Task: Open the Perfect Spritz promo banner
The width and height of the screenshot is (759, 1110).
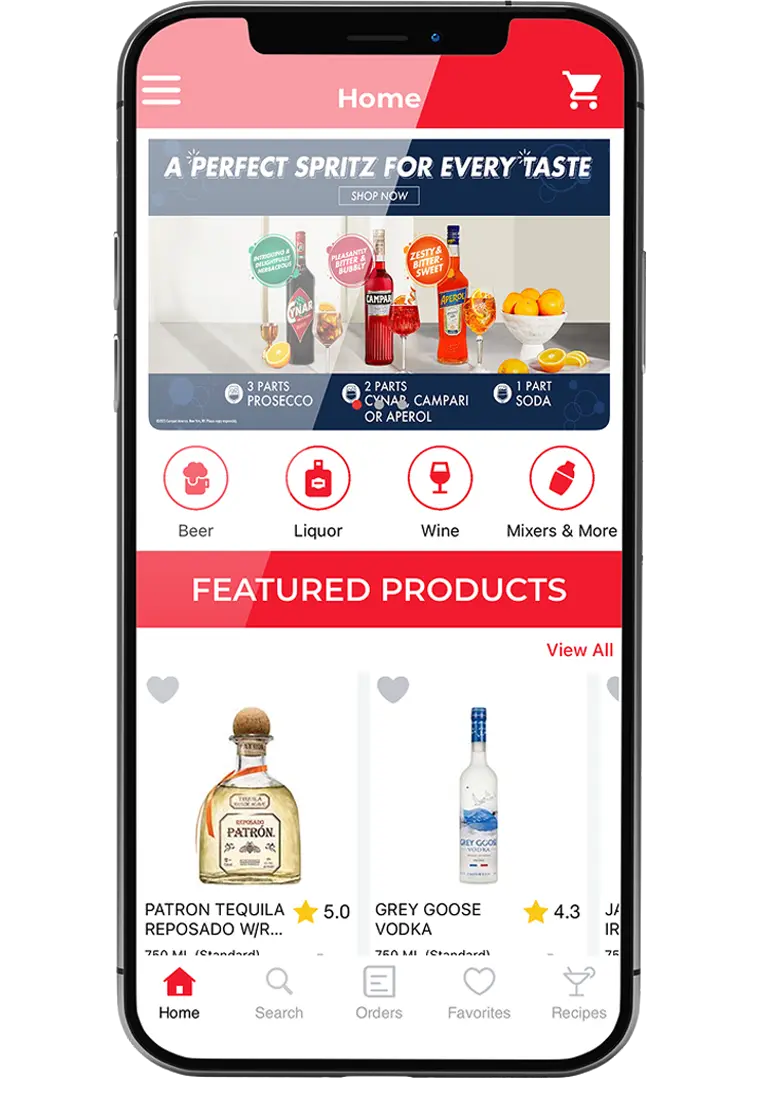Action: pos(379,284)
